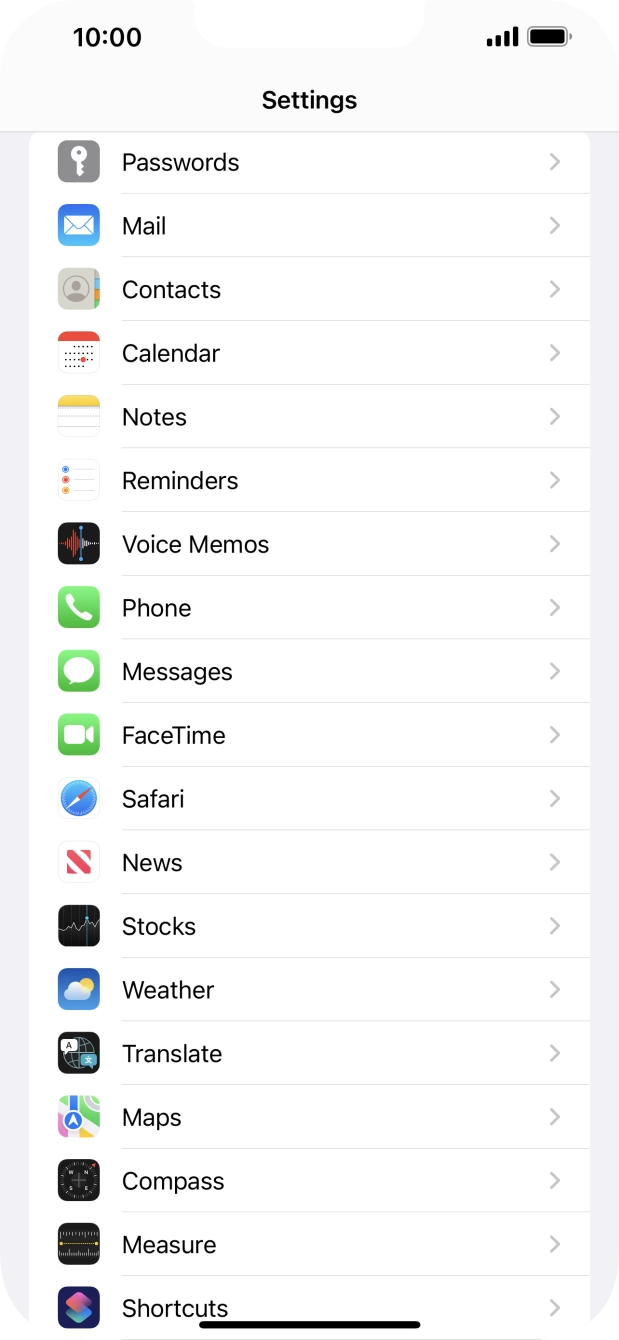Select the Measure row
Screen dimensions: 619x1340
(309, 1245)
